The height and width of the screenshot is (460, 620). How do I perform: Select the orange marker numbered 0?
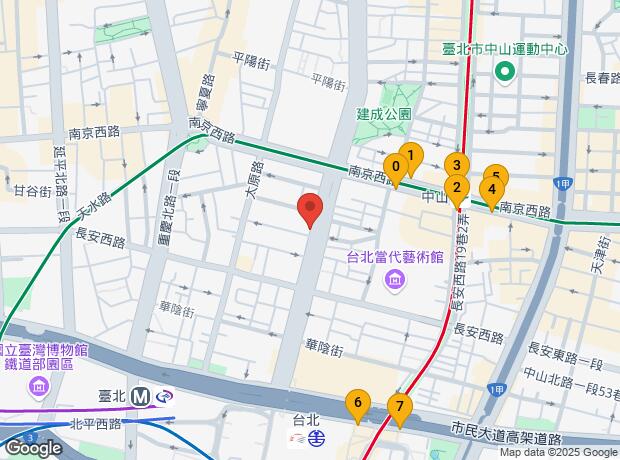point(397,168)
